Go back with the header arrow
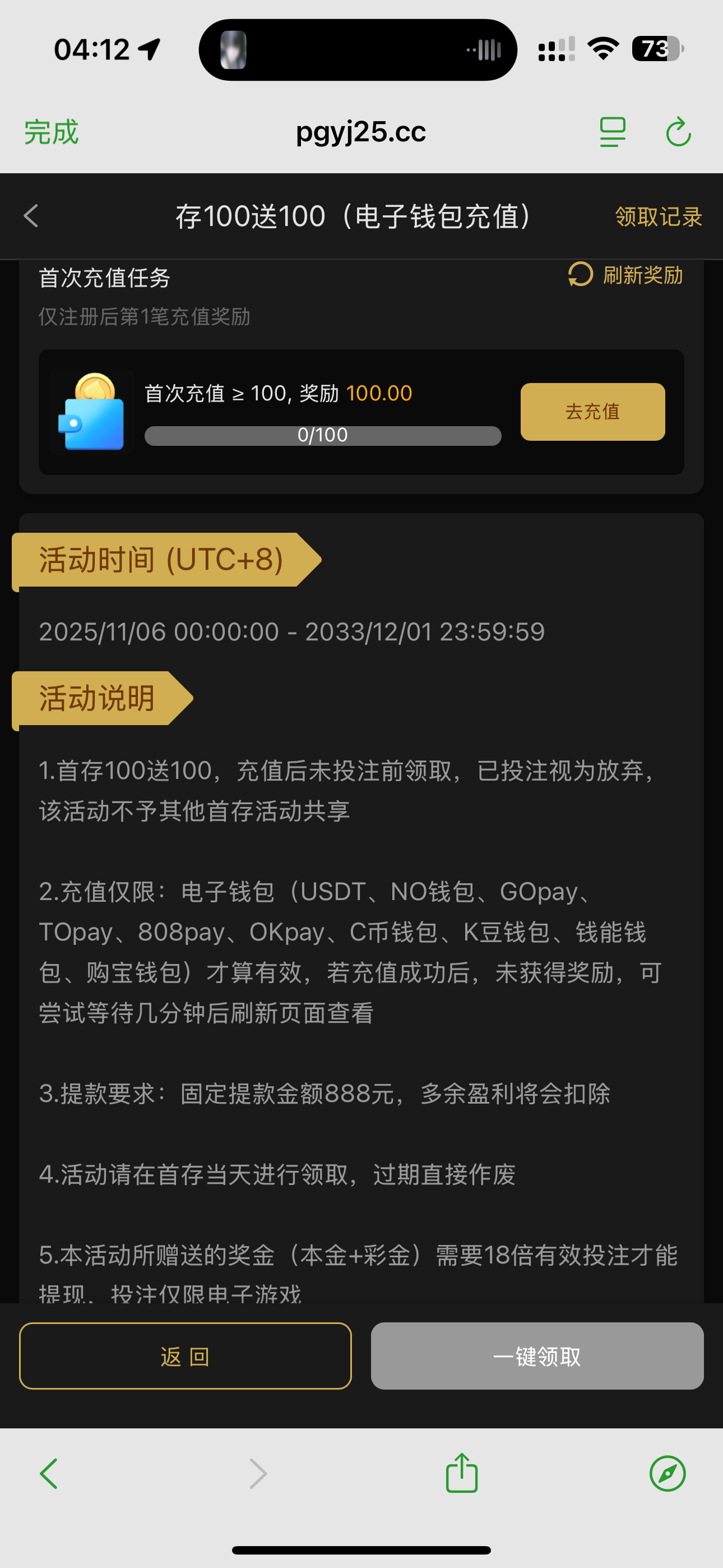Viewport: 723px width, 1568px height. 31,216
